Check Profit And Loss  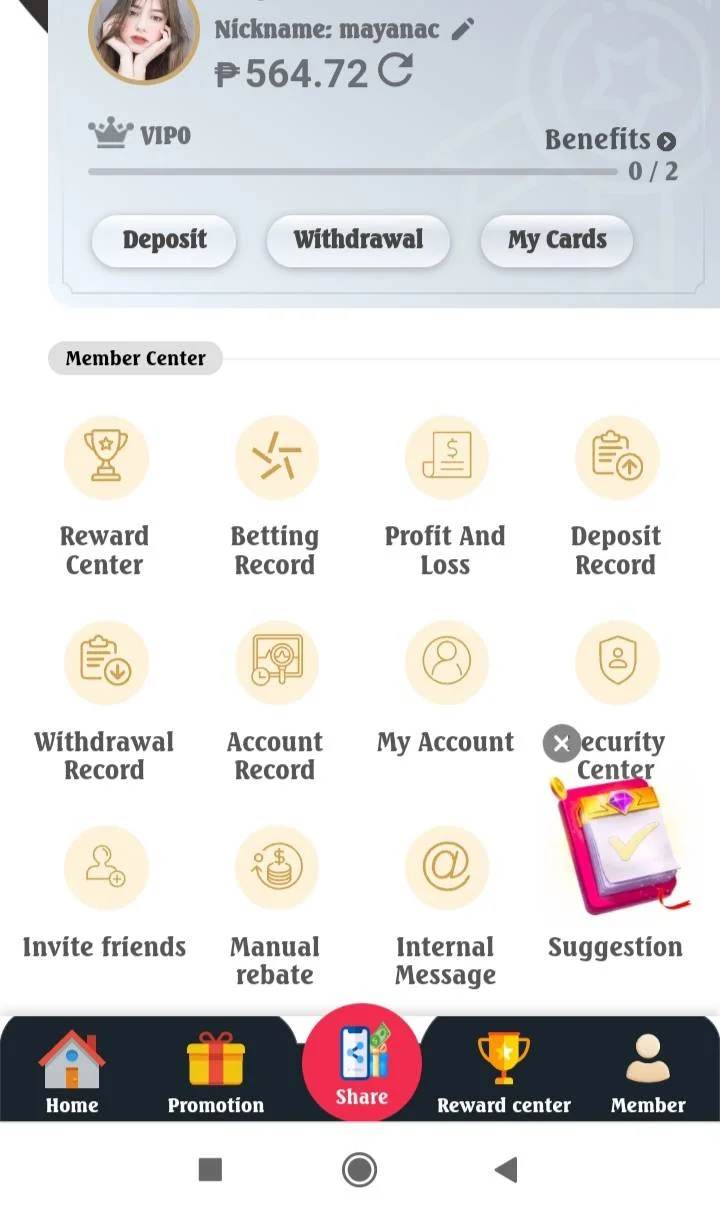coord(445,497)
